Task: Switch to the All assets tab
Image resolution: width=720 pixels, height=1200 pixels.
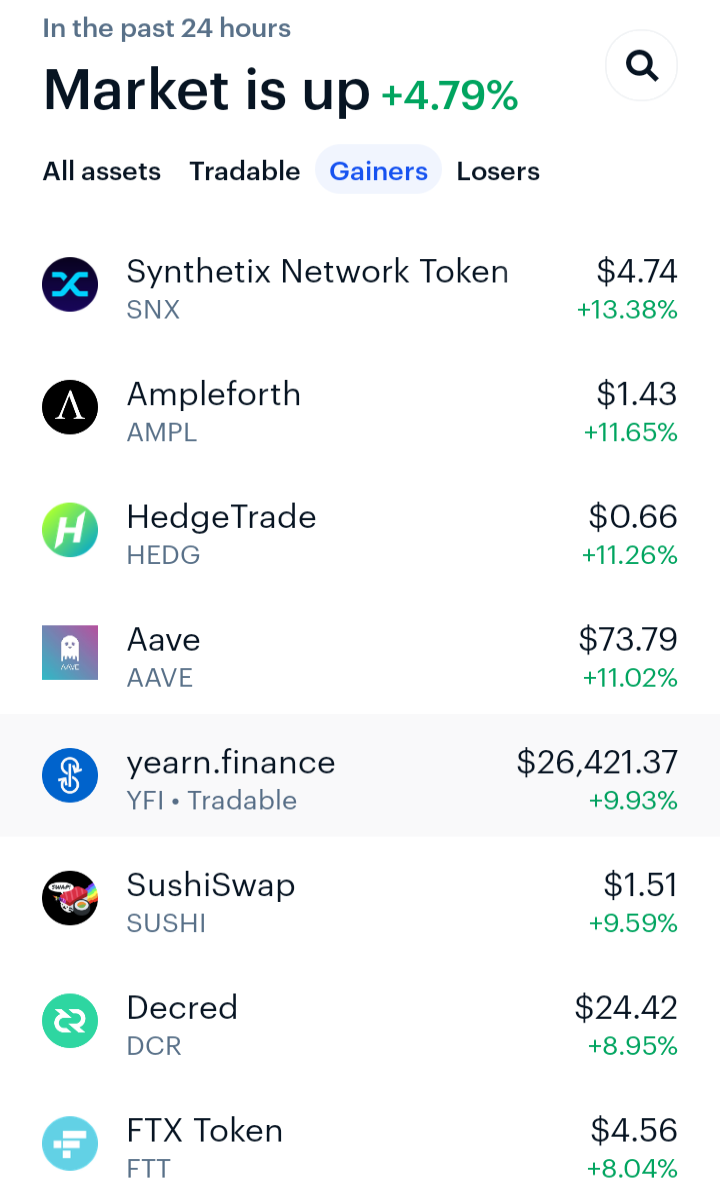Action: click(x=102, y=171)
